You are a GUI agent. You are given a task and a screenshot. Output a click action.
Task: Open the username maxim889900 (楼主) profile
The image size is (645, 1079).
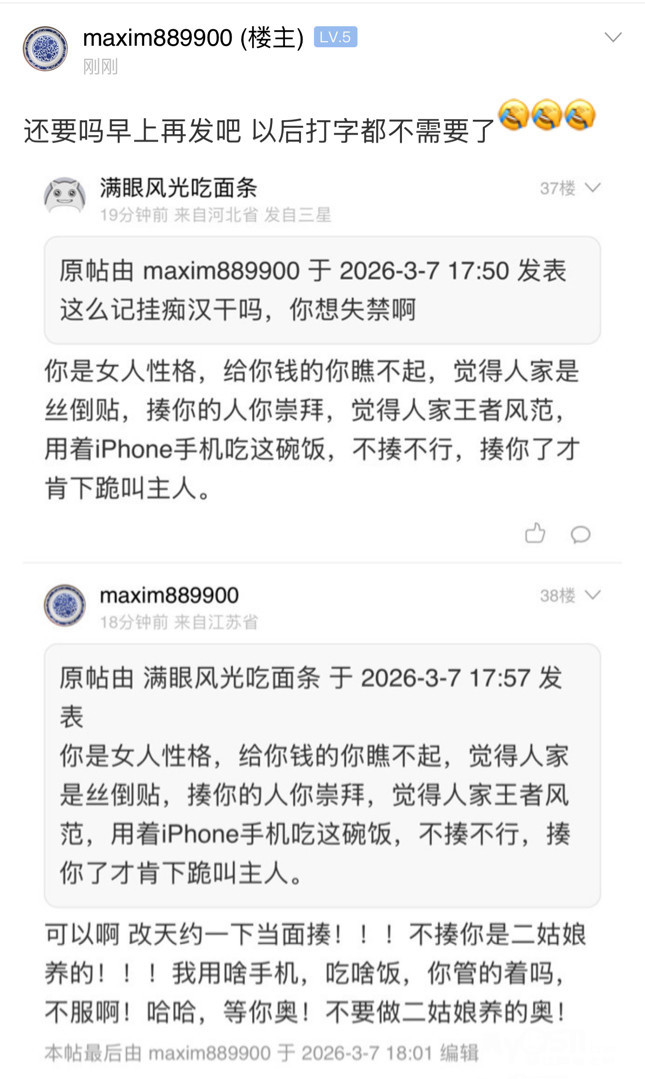[193, 38]
